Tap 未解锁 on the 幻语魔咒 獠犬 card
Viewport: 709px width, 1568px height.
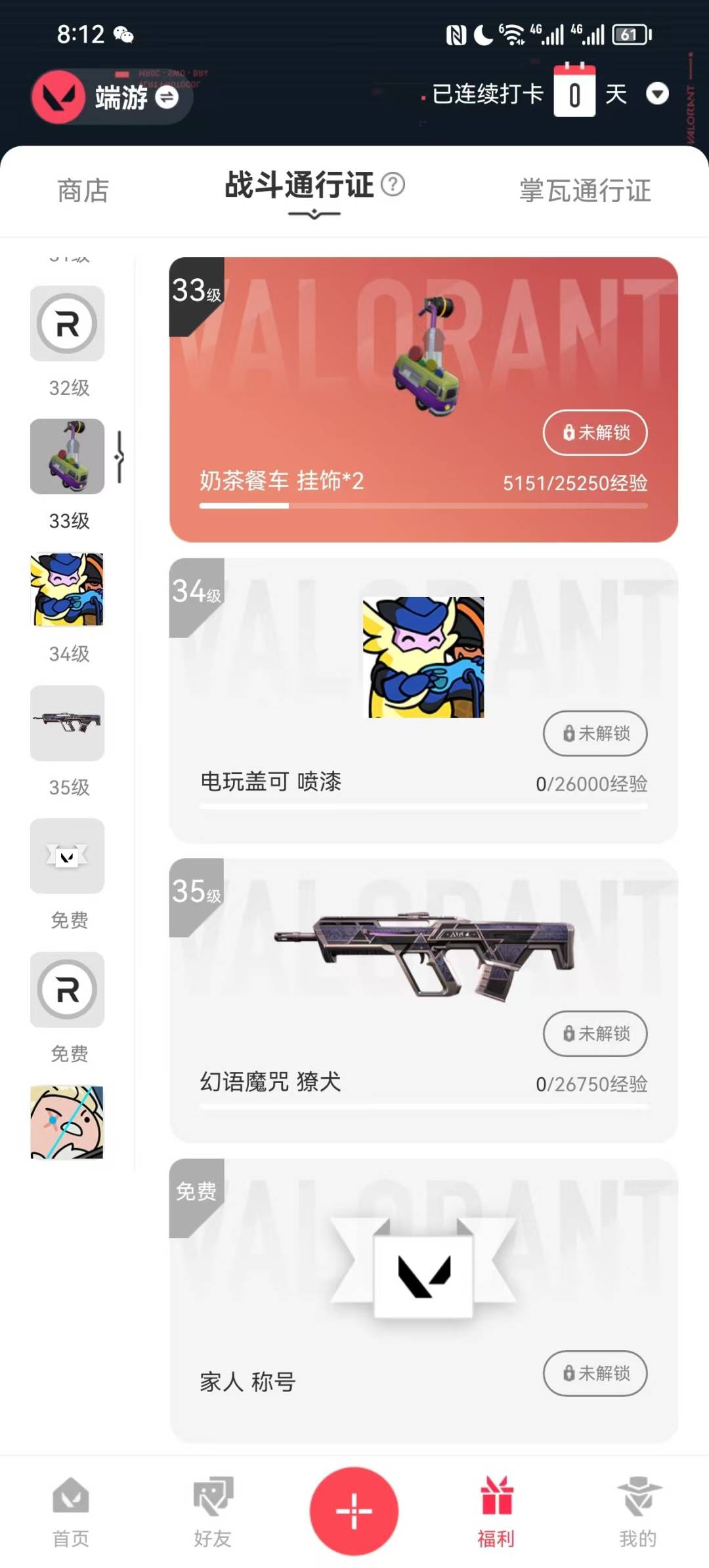[x=595, y=1033]
